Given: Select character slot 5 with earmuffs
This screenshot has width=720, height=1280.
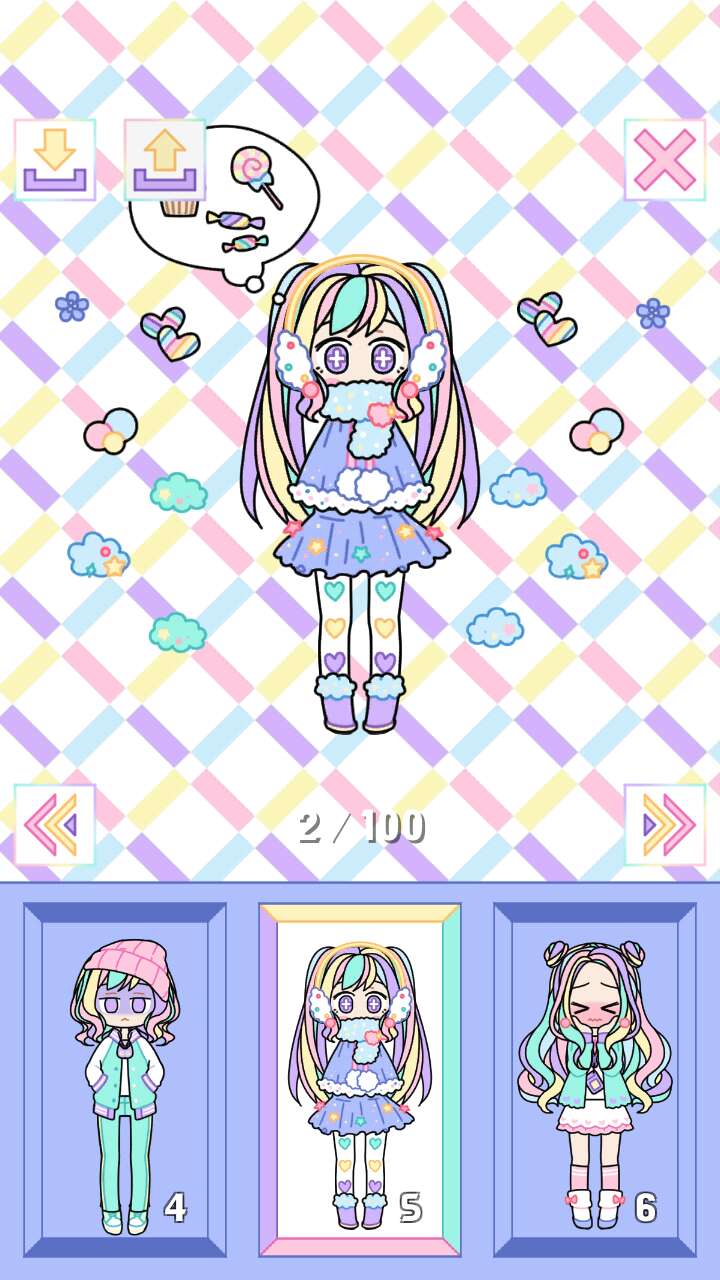Looking at the screenshot, I should click(x=360, y=1080).
